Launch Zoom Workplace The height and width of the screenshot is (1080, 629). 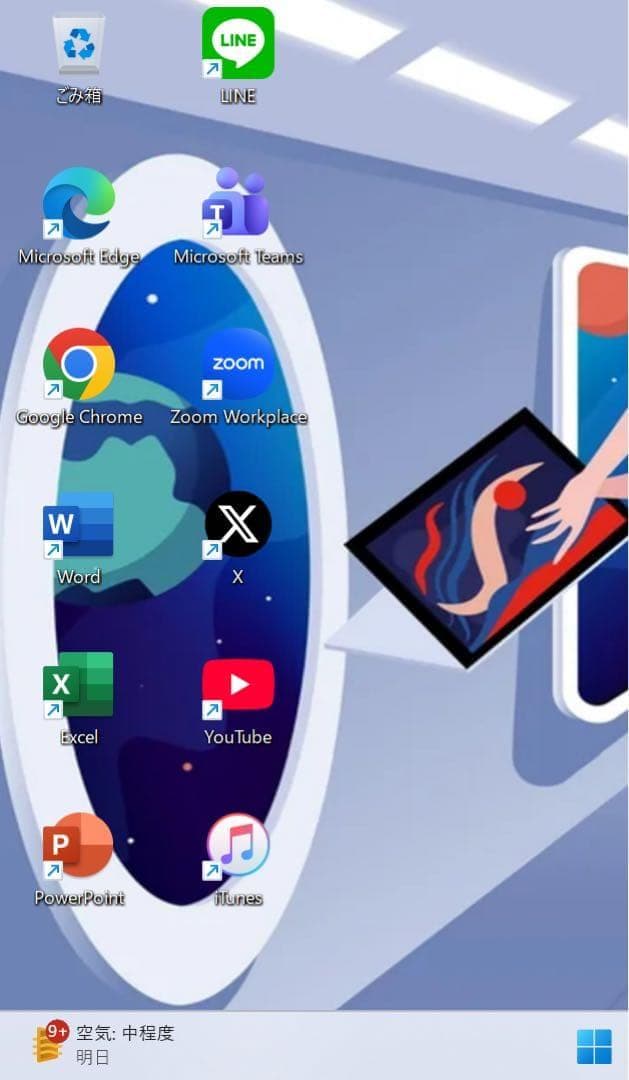point(237,364)
